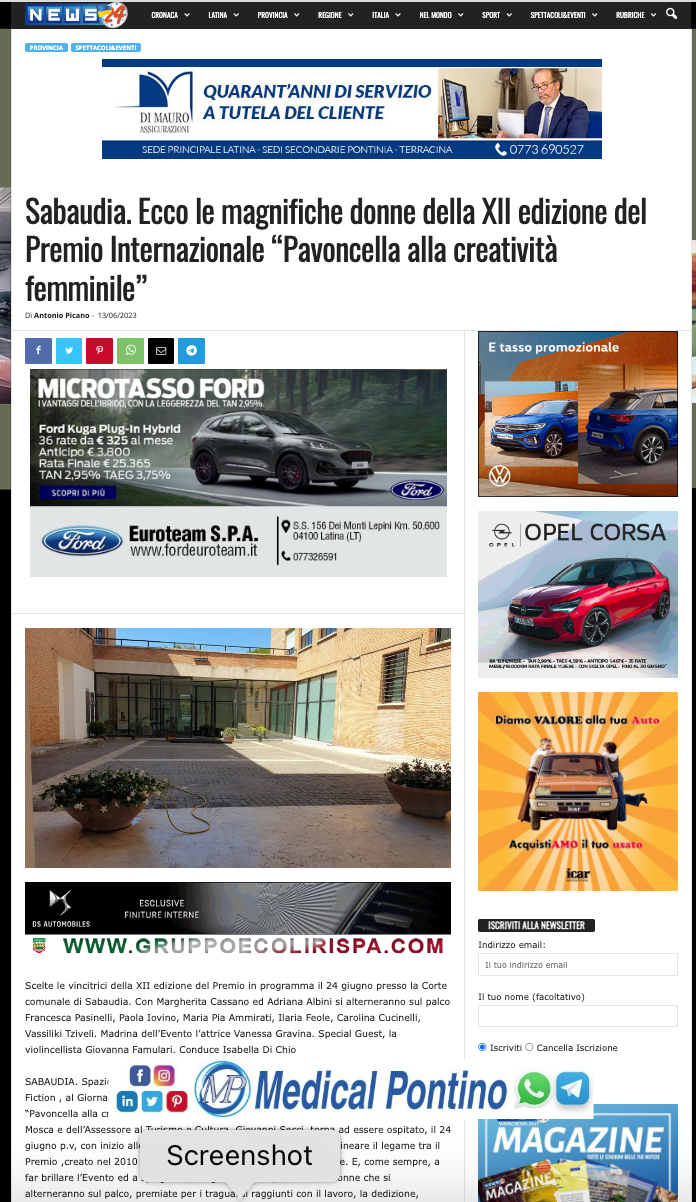The height and width of the screenshot is (1202, 696).
Task: View author Antonio Picano's articles
Action: [x=61, y=315]
